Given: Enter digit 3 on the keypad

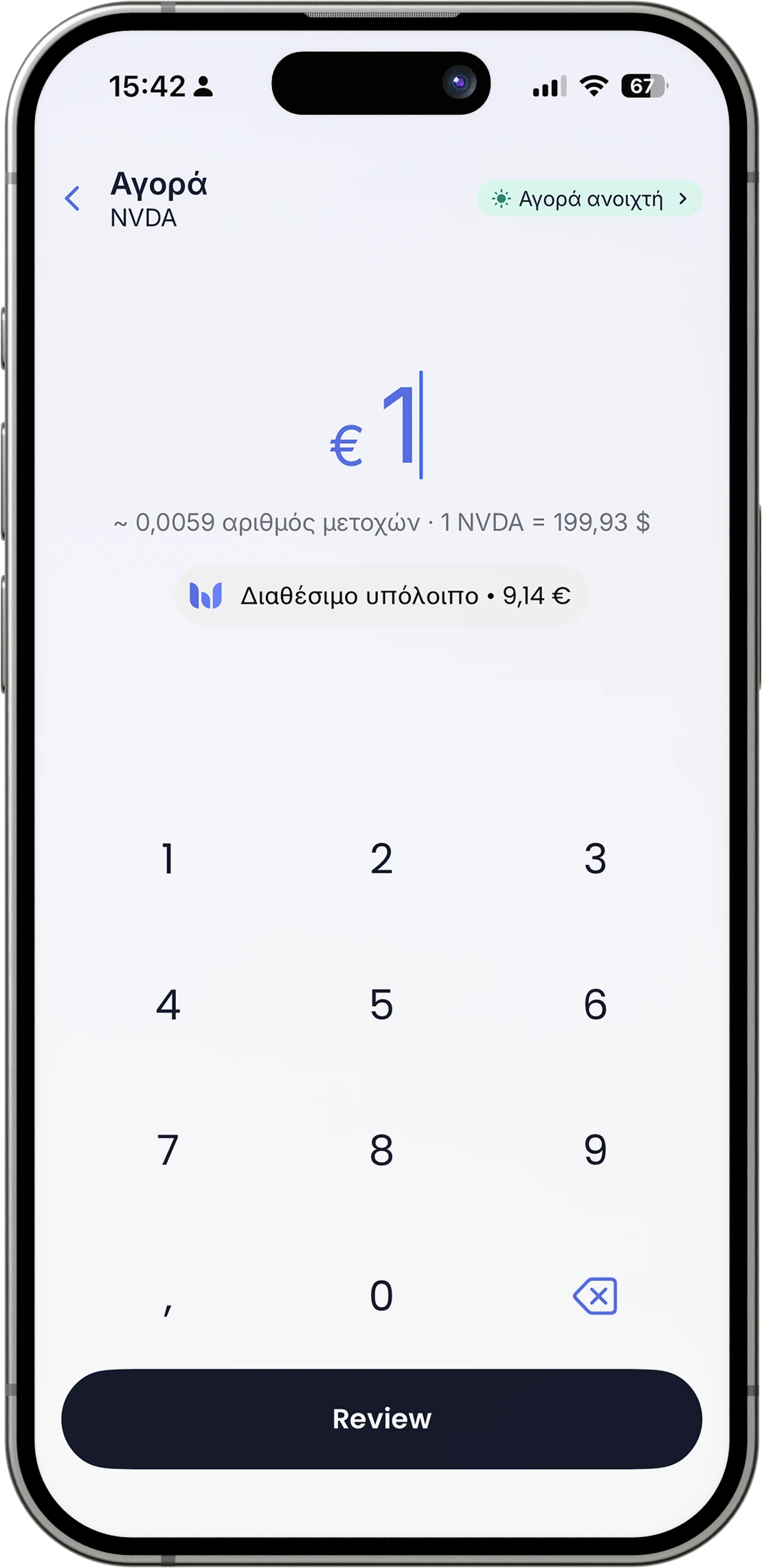Looking at the screenshot, I should (x=595, y=859).
